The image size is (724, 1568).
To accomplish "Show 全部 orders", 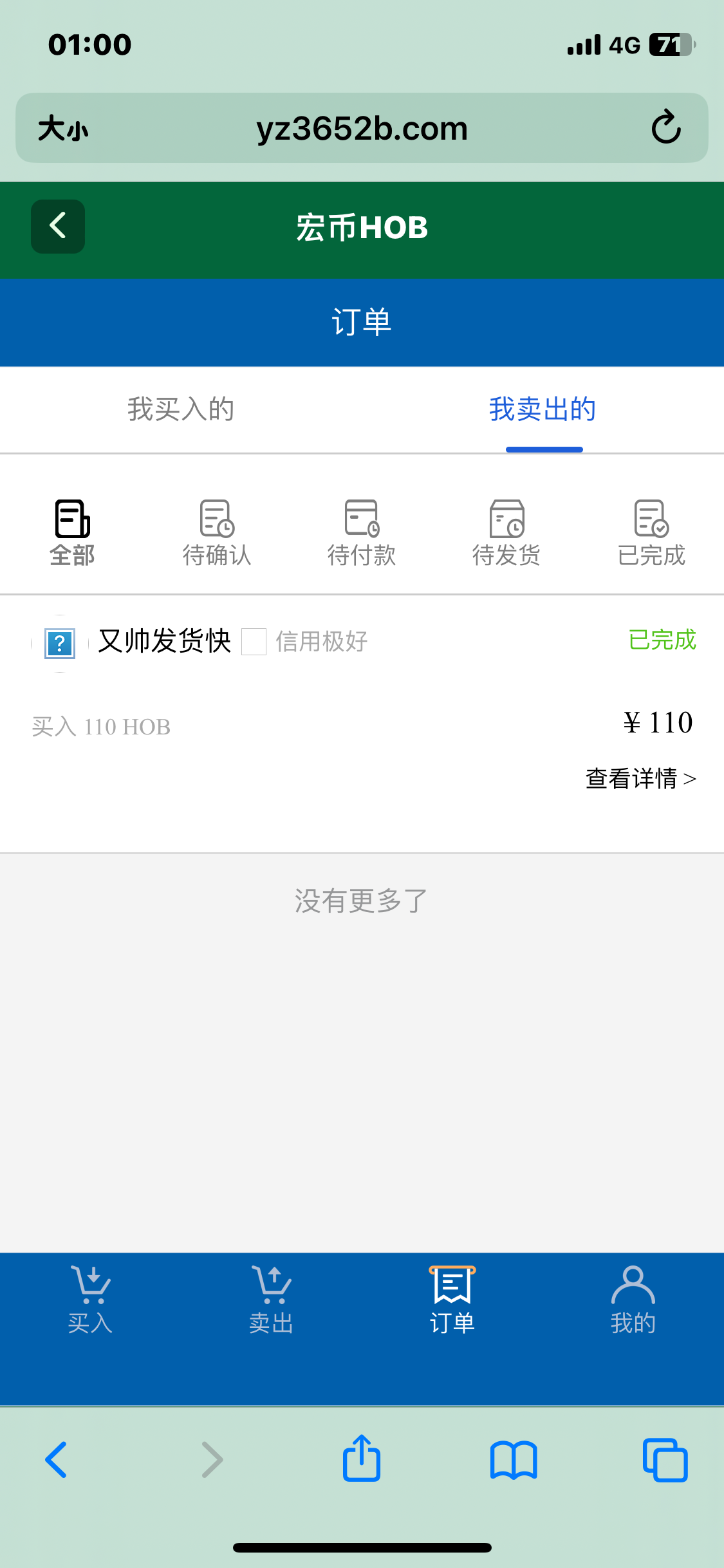I will (x=72, y=533).
